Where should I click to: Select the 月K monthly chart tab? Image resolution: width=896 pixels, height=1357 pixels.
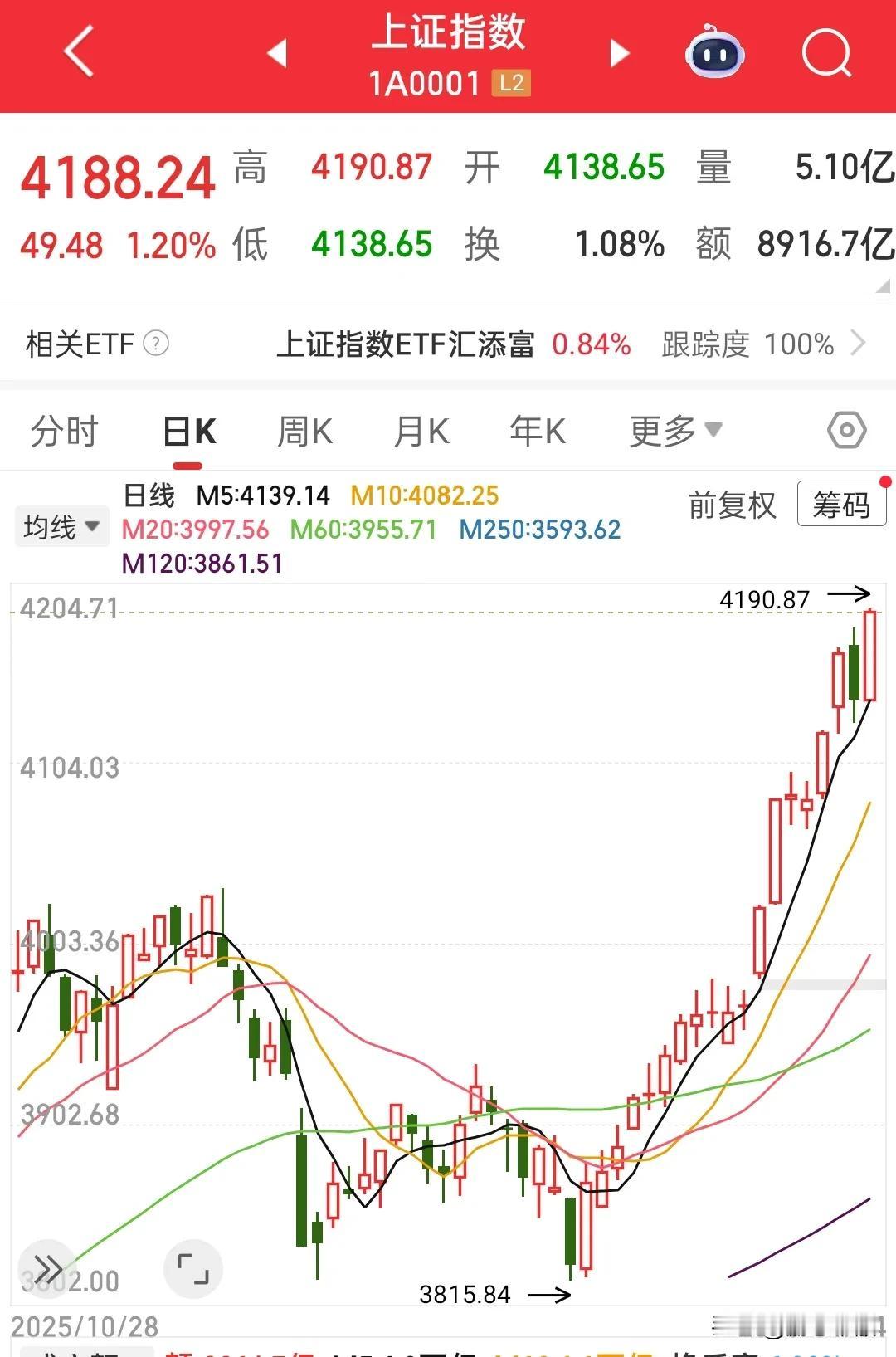tap(421, 430)
